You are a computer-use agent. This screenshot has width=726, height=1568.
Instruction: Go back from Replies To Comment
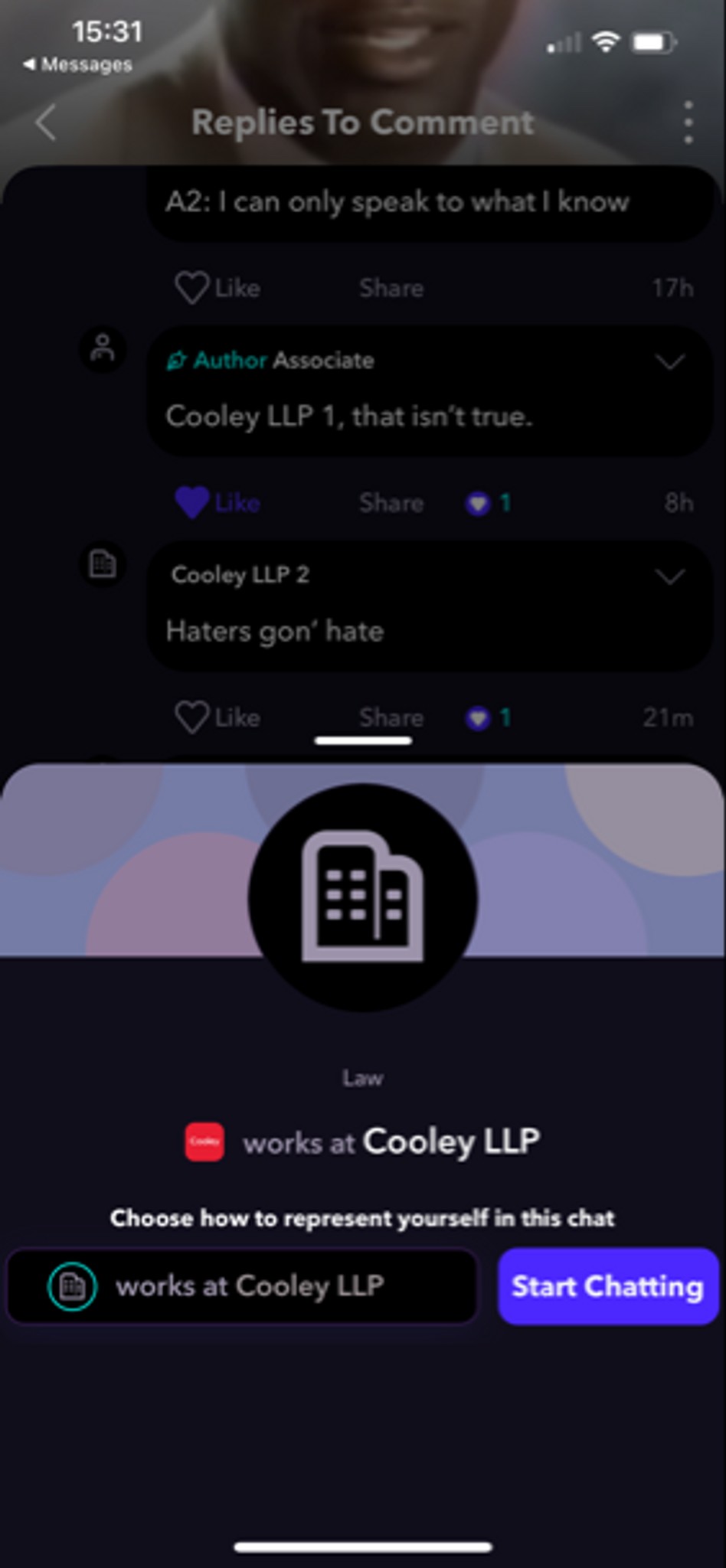(46, 122)
